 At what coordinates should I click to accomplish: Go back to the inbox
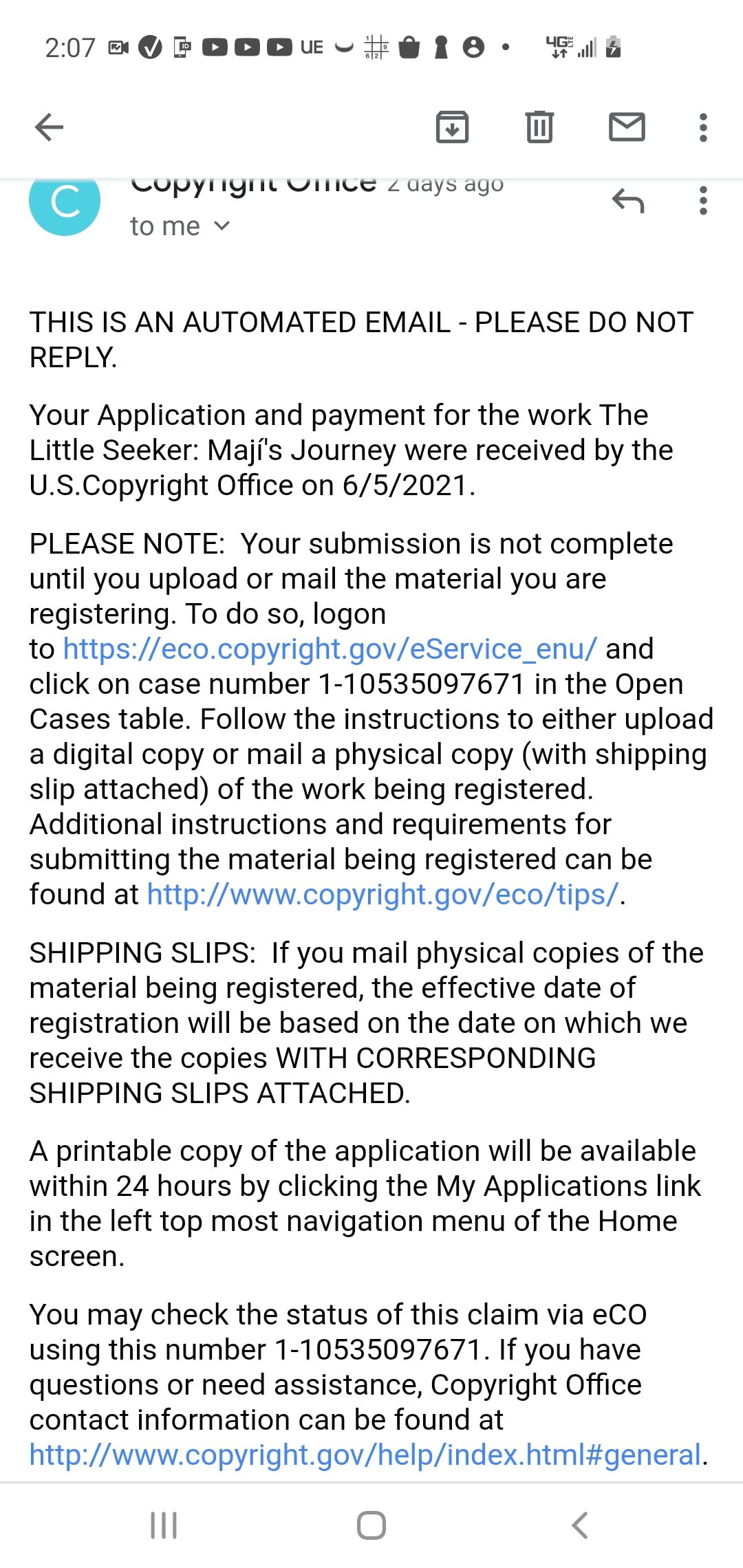point(49,127)
